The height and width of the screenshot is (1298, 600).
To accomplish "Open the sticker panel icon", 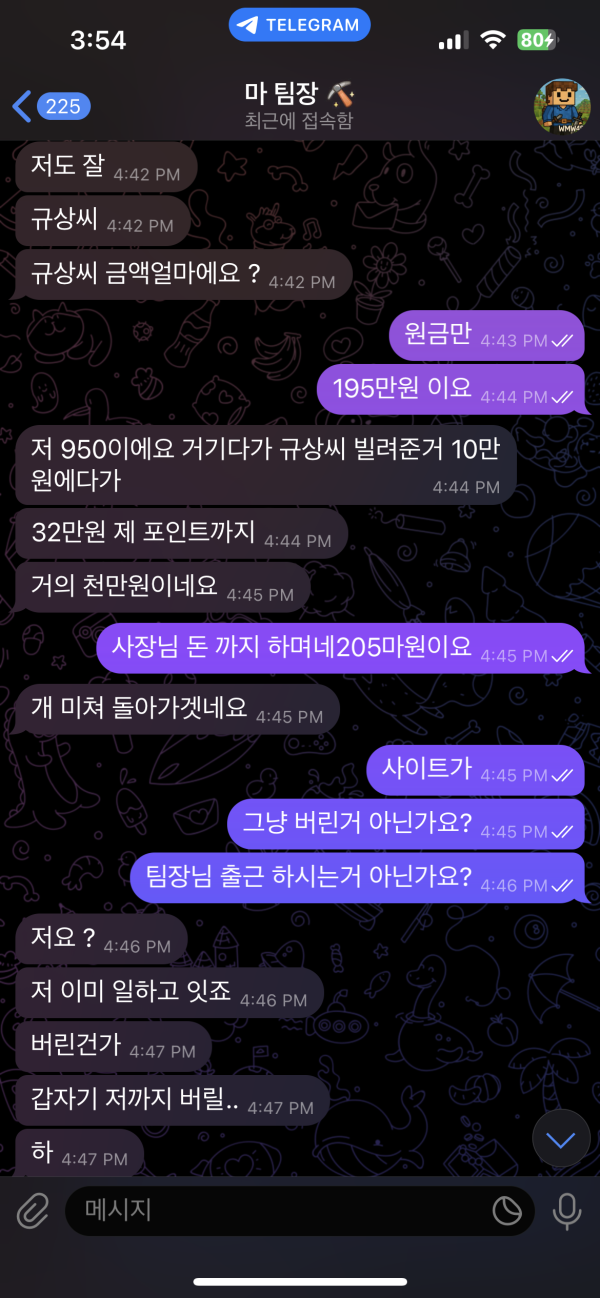I will click(507, 1211).
